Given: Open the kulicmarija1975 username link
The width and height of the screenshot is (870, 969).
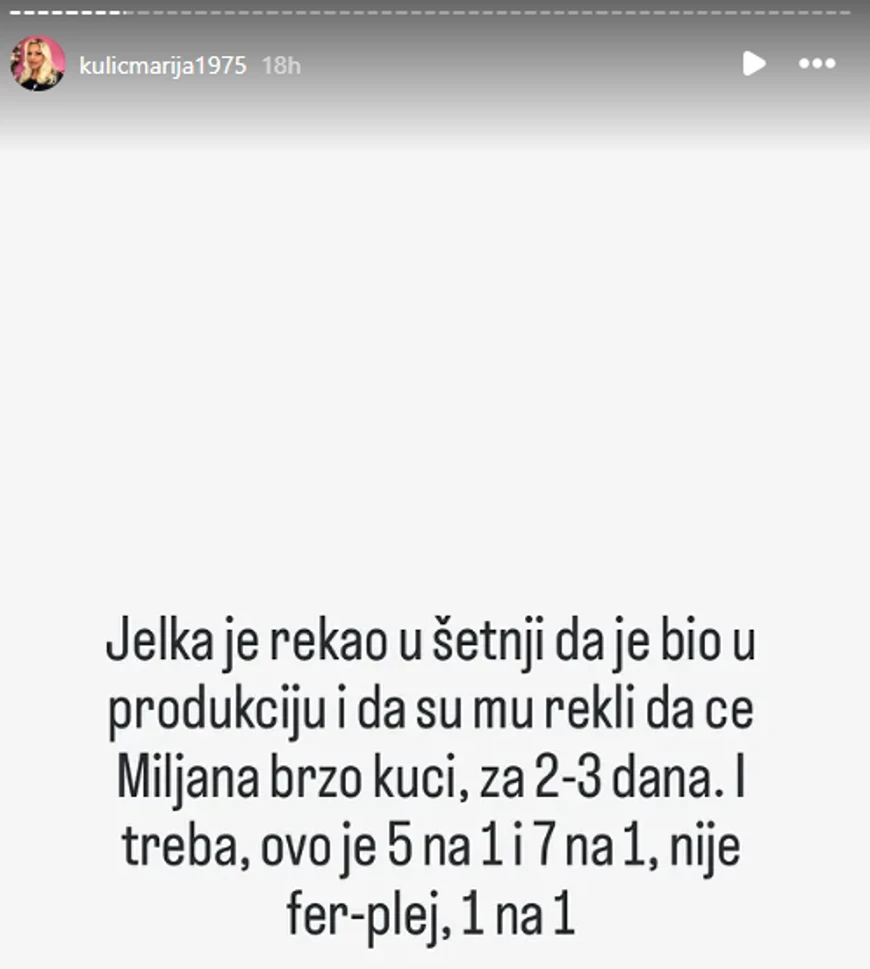Looking at the screenshot, I should [162, 65].
